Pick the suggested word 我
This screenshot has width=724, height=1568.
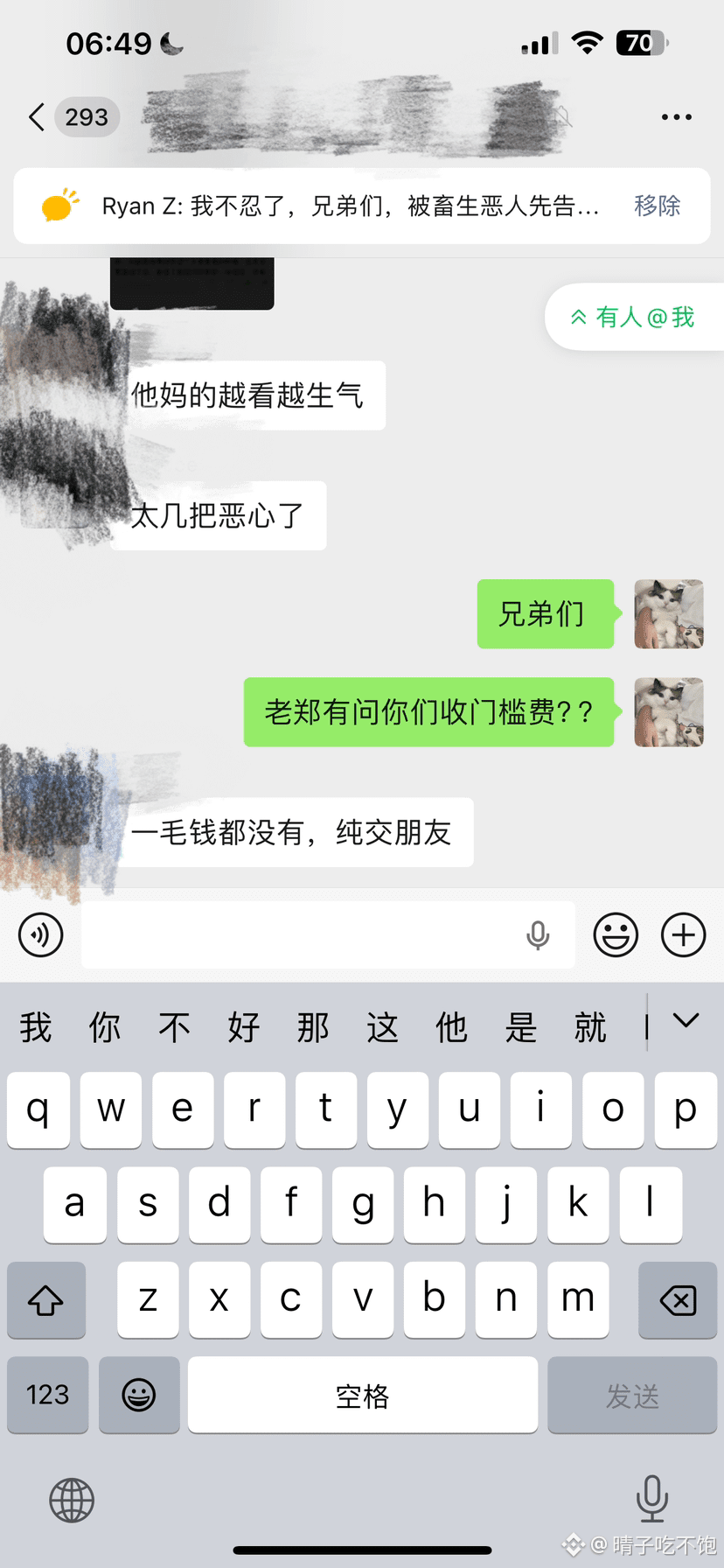pyautogui.click(x=36, y=1027)
